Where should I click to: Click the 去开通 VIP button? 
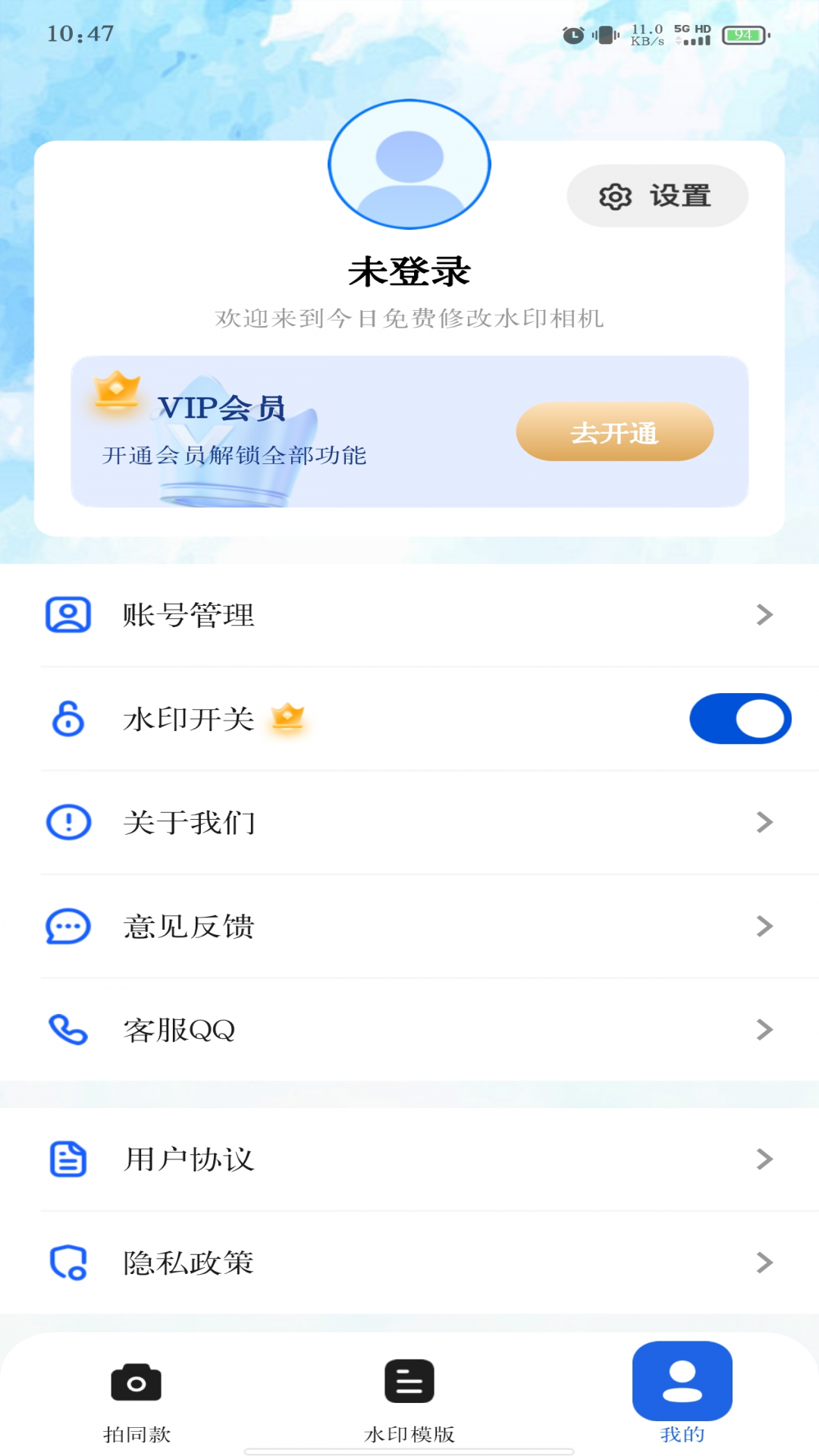613,431
